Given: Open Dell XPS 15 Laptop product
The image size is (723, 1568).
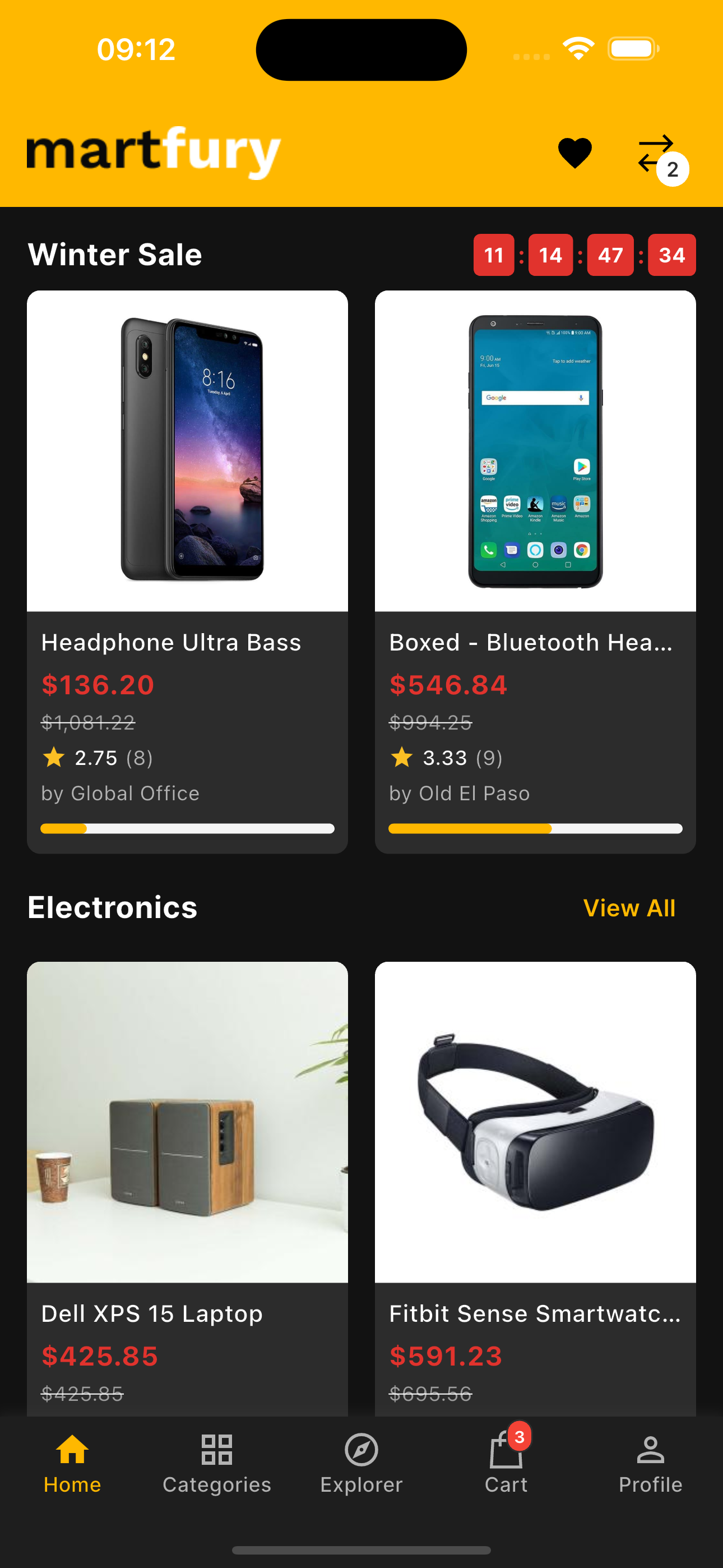Looking at the screenshot, I should [x=187, y=1187].
